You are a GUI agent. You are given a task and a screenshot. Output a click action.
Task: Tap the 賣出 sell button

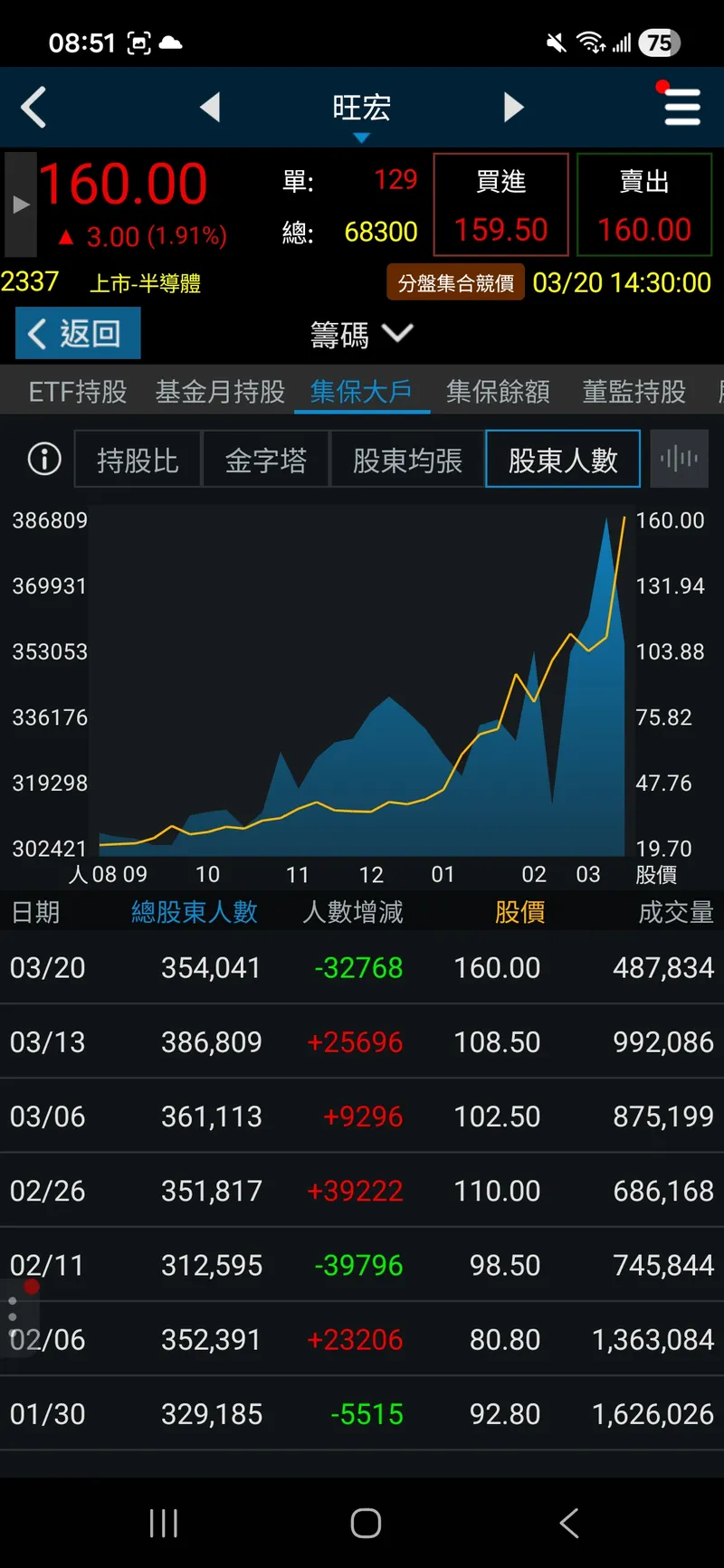[x=643, y=204]
